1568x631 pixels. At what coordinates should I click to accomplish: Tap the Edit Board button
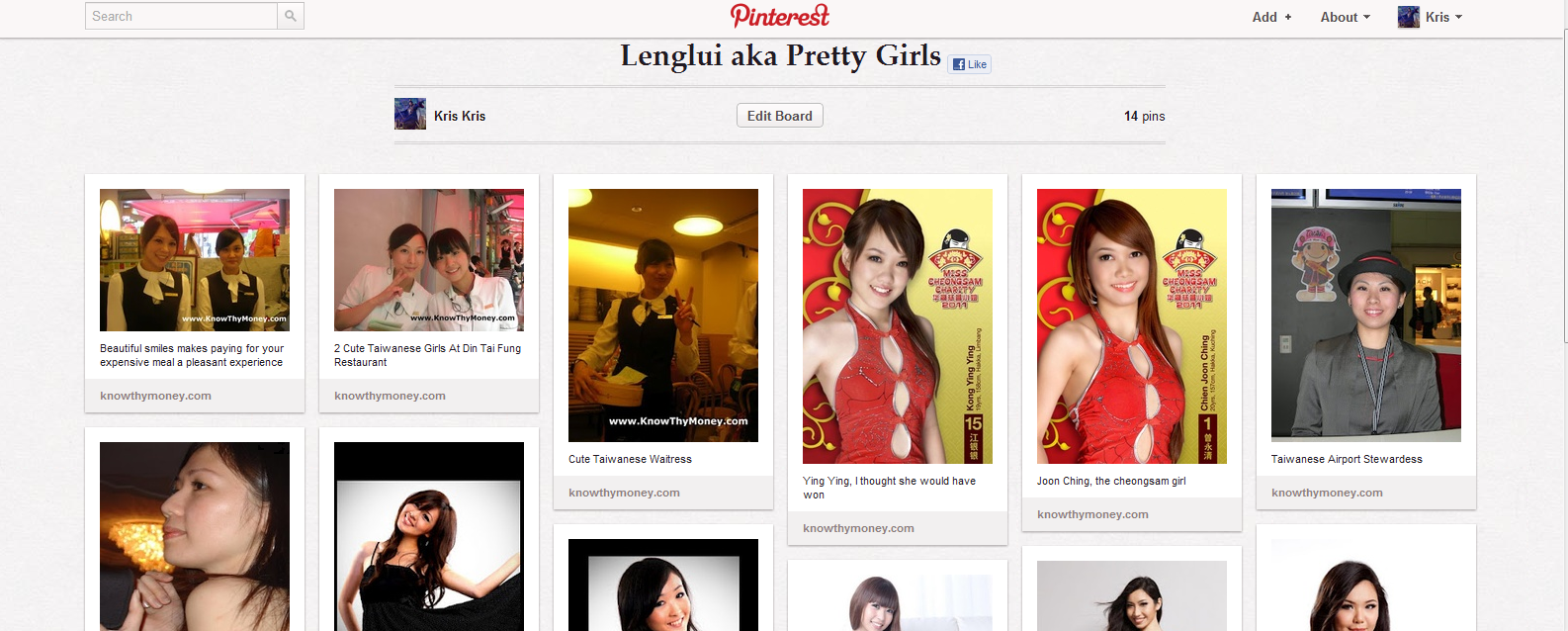[779, 116]
